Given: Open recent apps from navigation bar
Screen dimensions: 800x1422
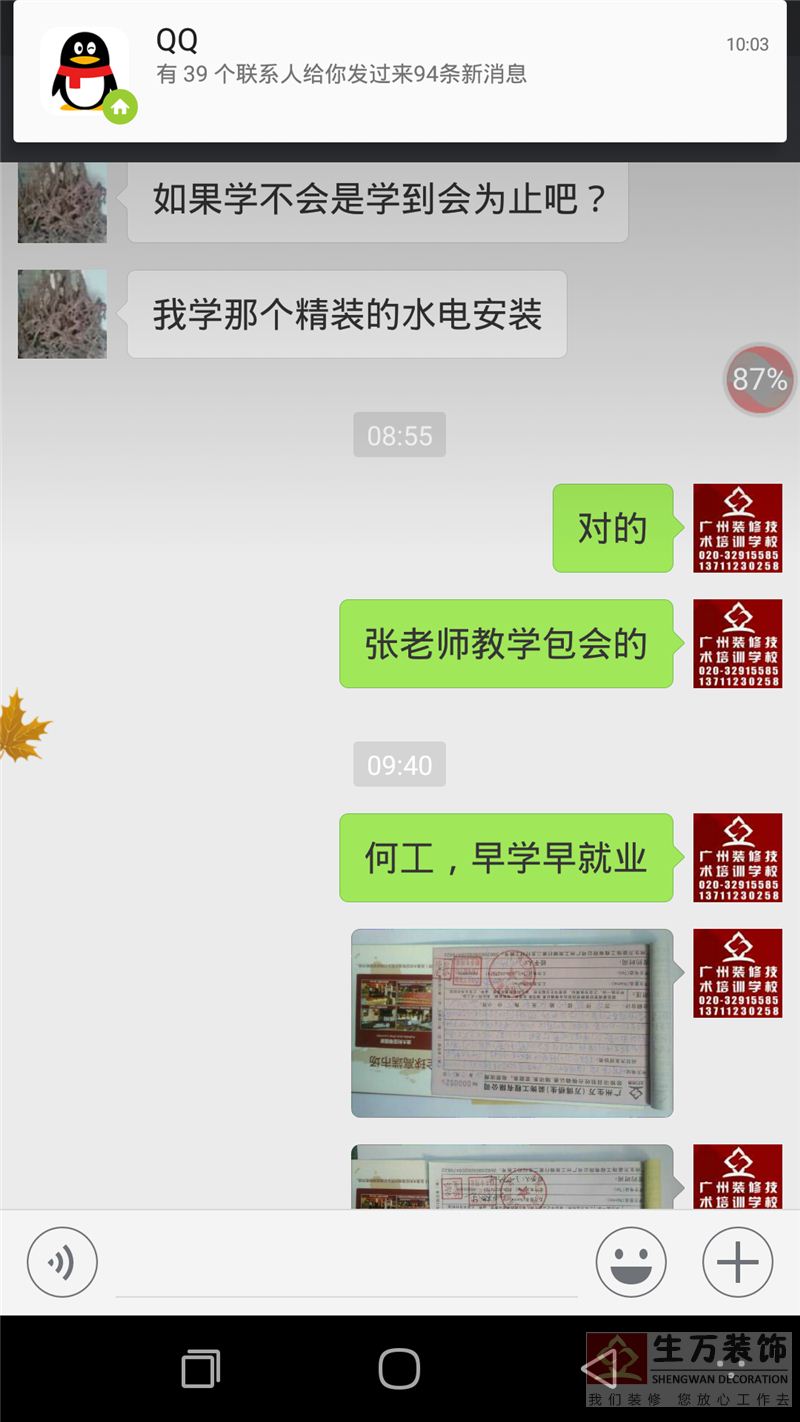Looking at the screenshot, I should pyautogui.click(x=201, y=1368).
